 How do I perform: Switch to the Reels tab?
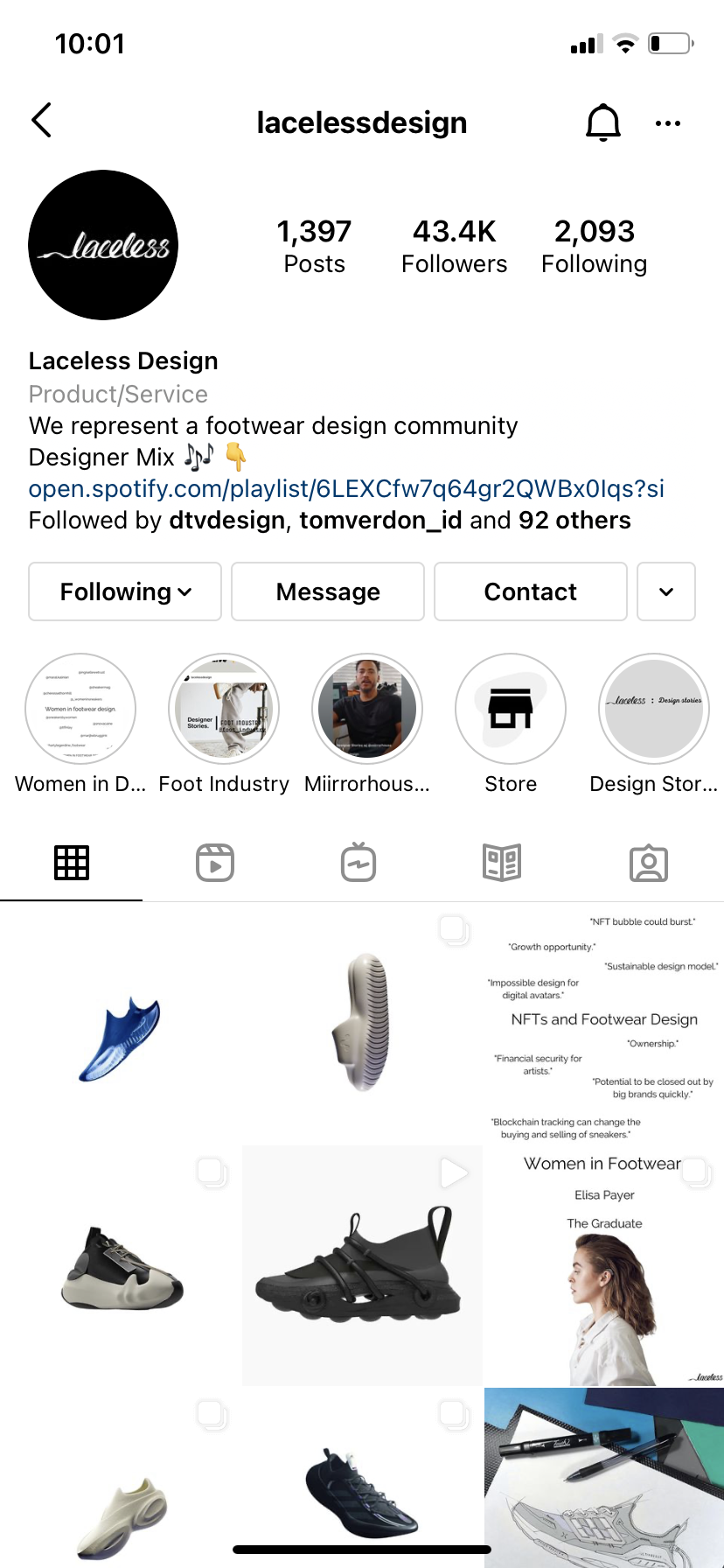click(x=215, y=863)
